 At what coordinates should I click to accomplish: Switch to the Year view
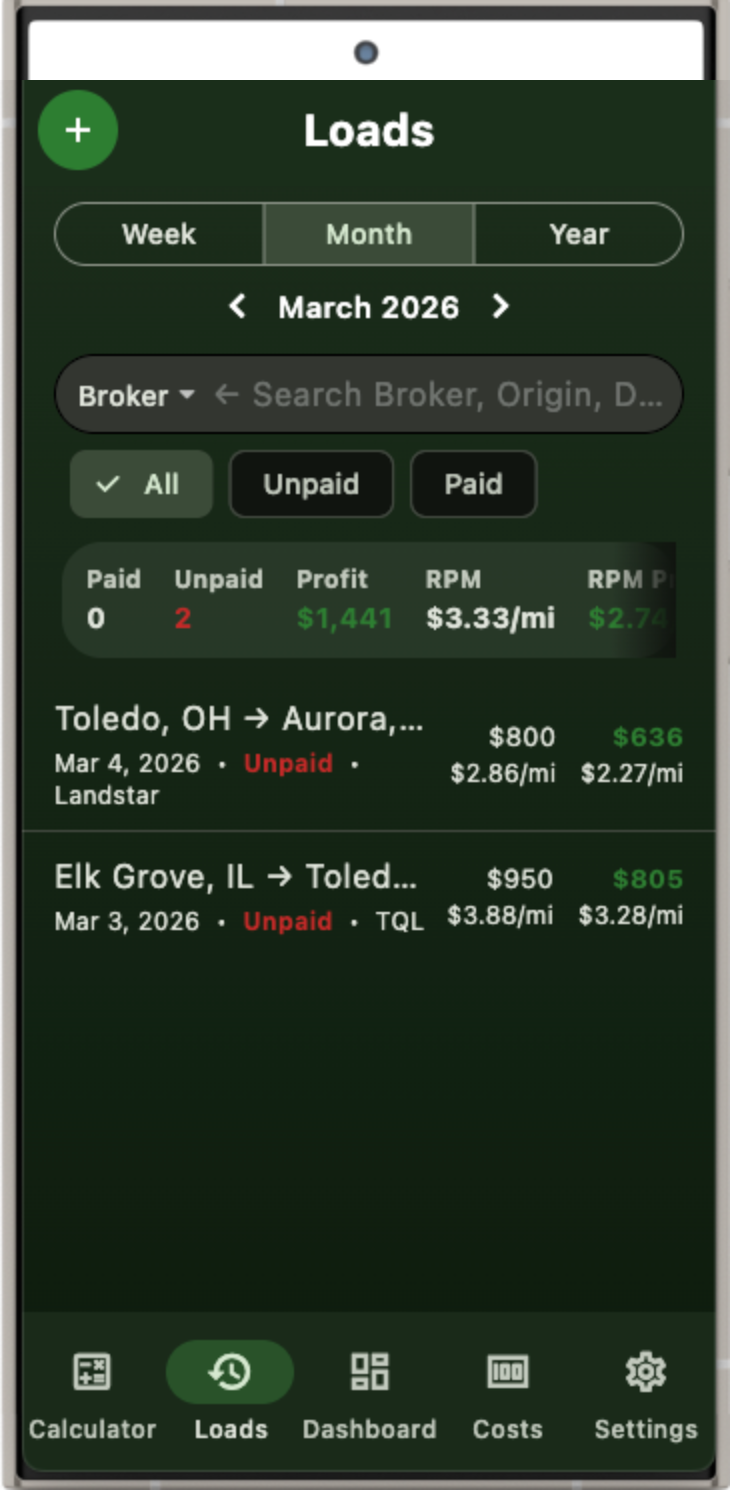578,234
